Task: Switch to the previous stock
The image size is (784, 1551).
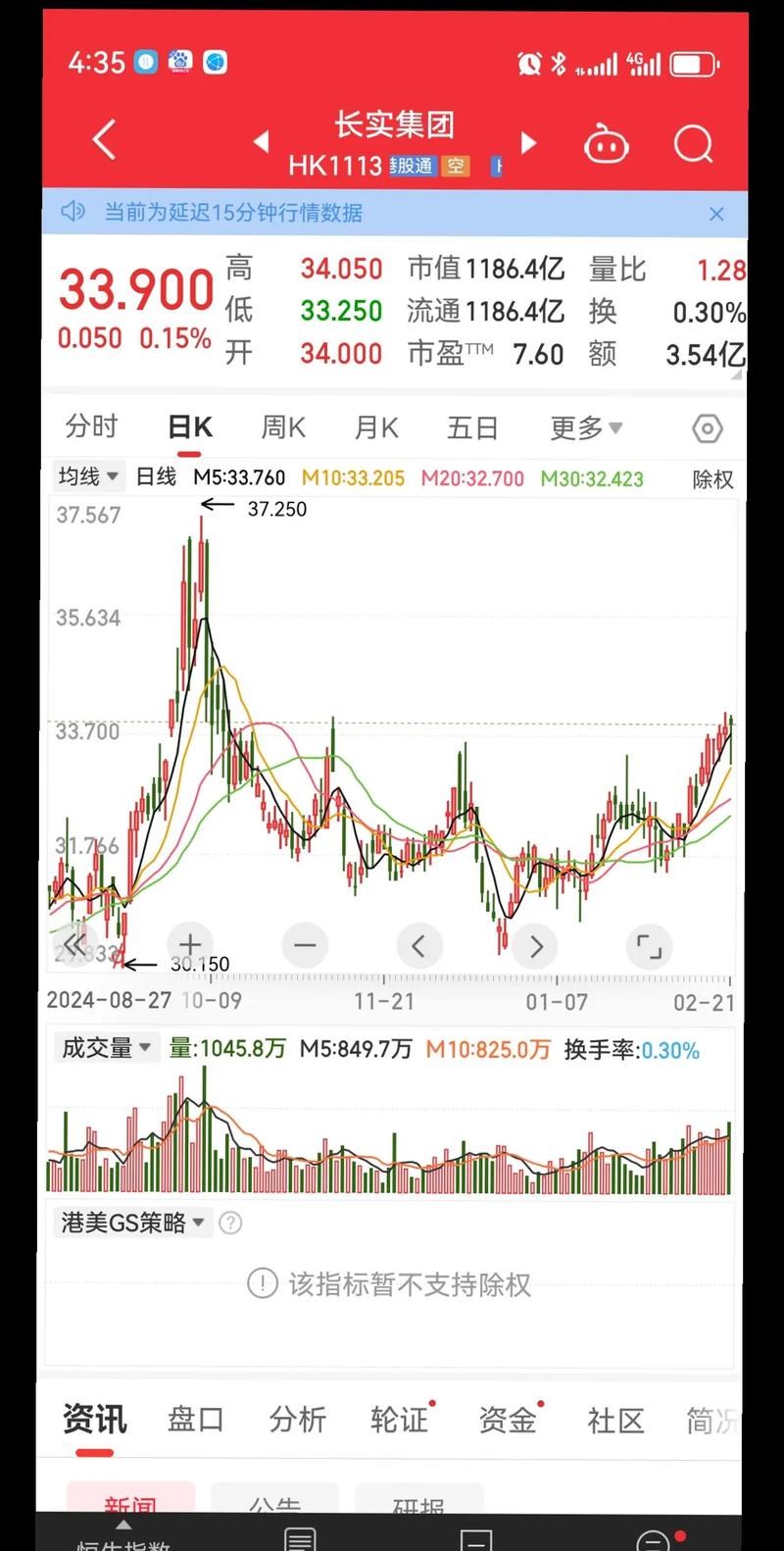Action: coord(261,142)
